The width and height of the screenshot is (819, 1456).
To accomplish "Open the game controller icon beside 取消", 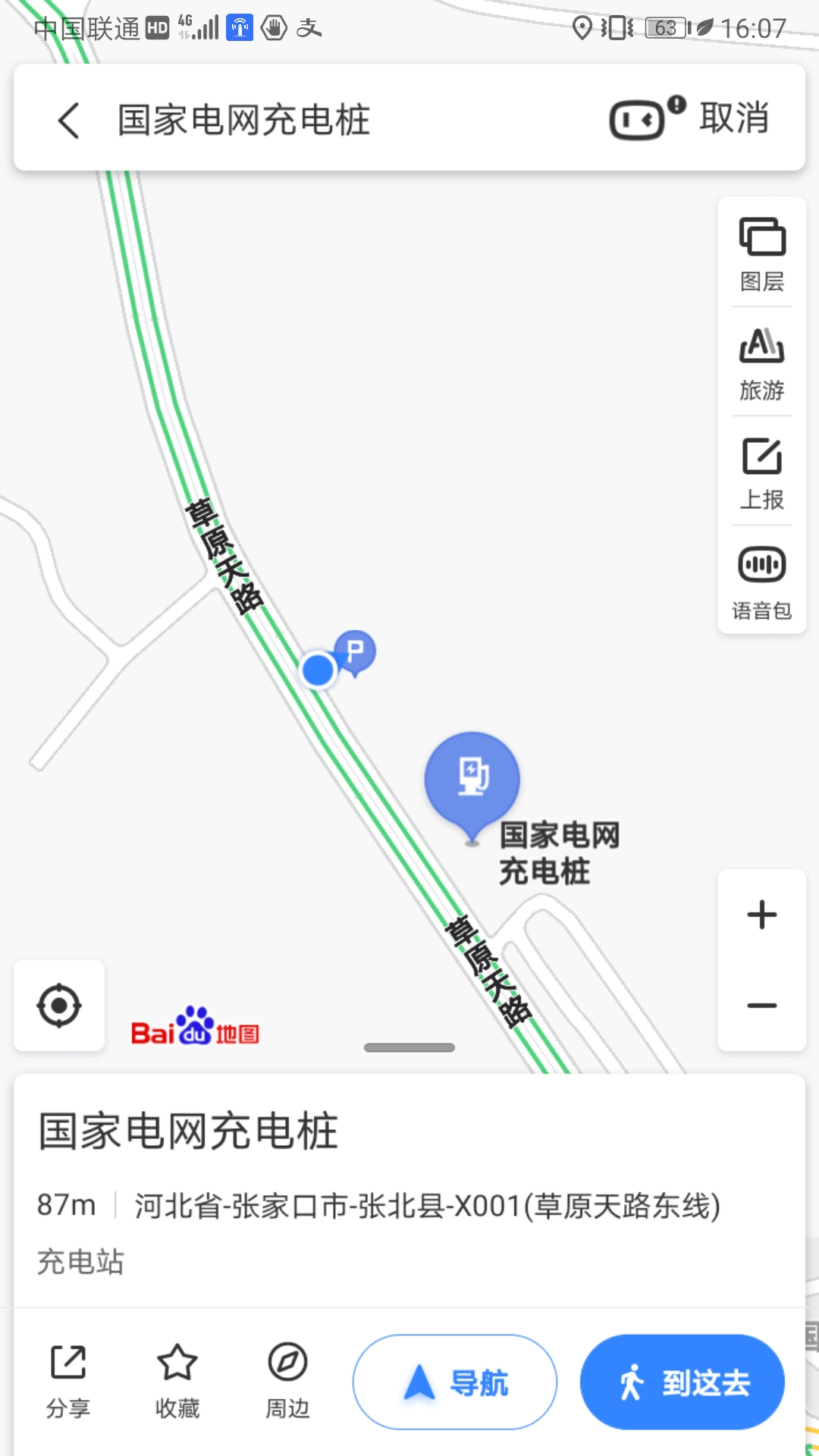I will pos(647,118).
